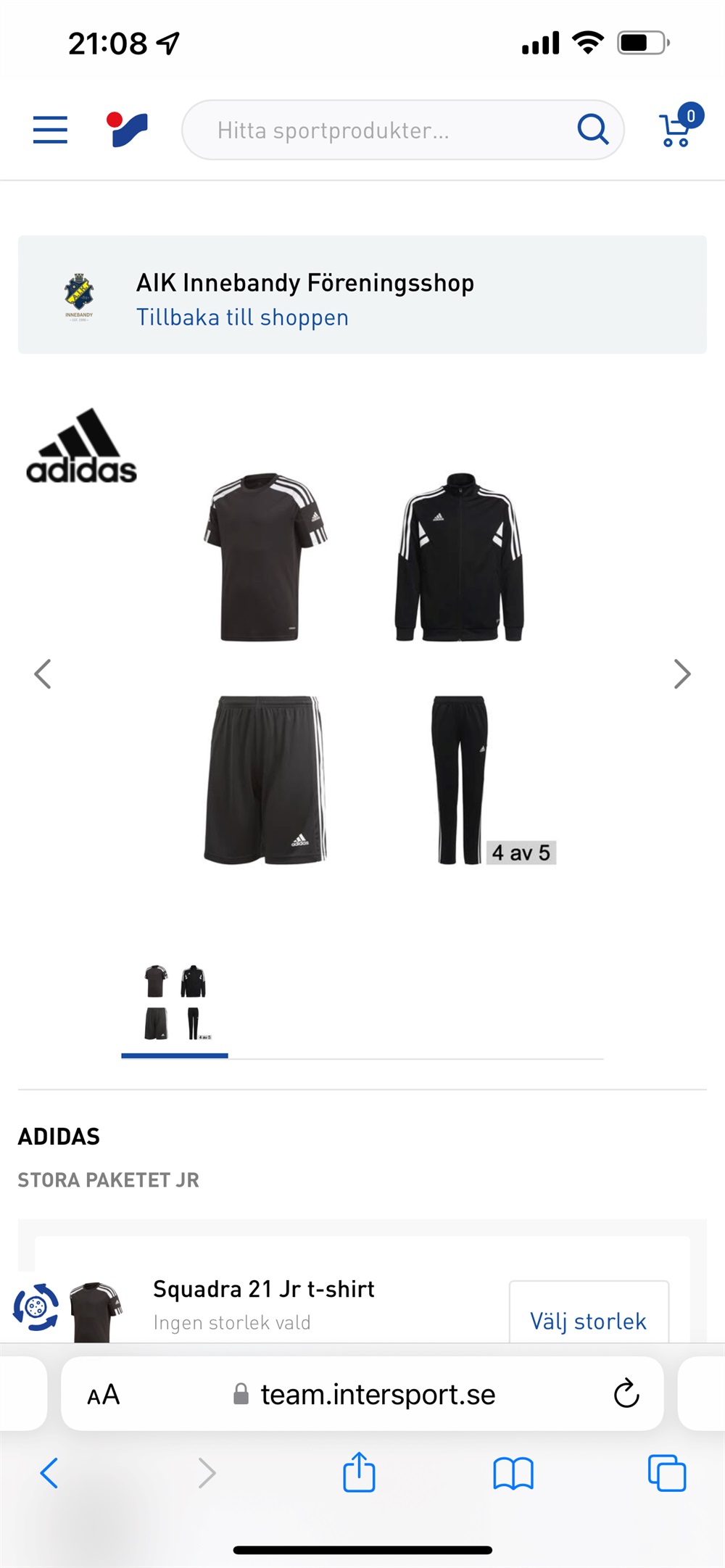725x1568 pixels.
Task: Open the cookie settings icon
Action: [x=36, y=1307]
